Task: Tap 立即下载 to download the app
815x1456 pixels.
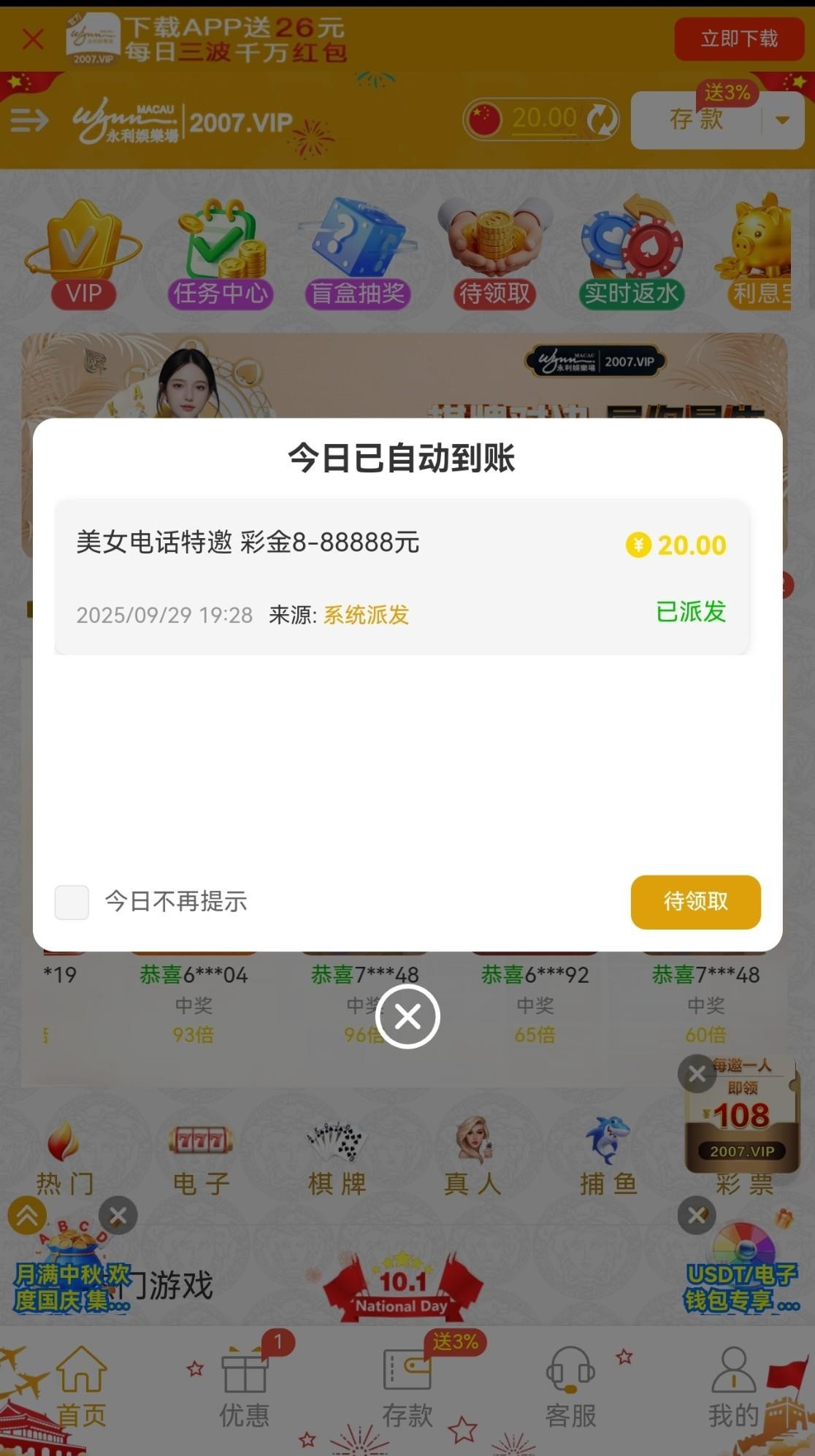Action: pyautogui.click(x=738, y=39)
